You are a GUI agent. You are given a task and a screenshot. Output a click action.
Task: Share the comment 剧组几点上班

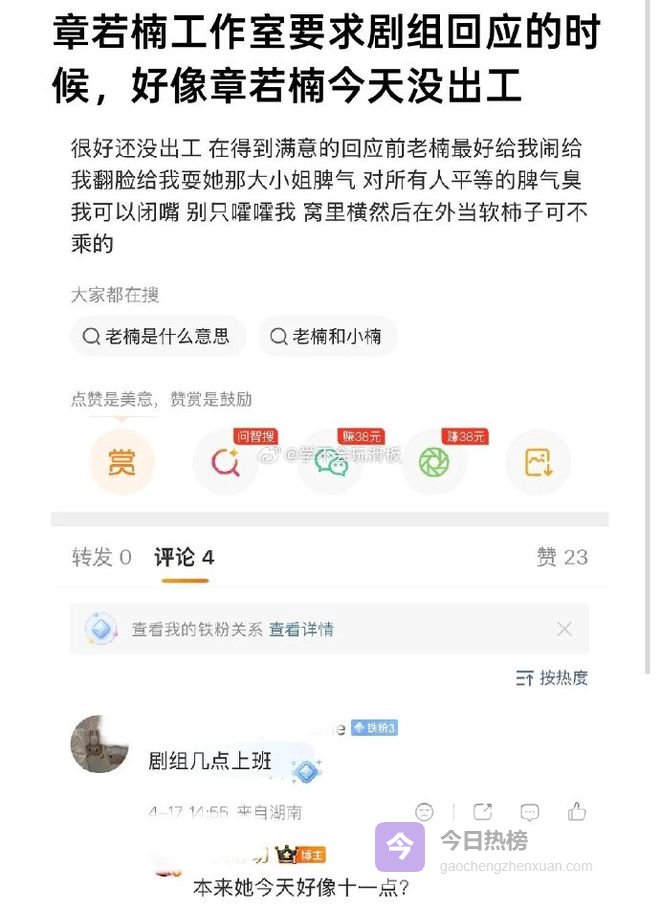483,812
